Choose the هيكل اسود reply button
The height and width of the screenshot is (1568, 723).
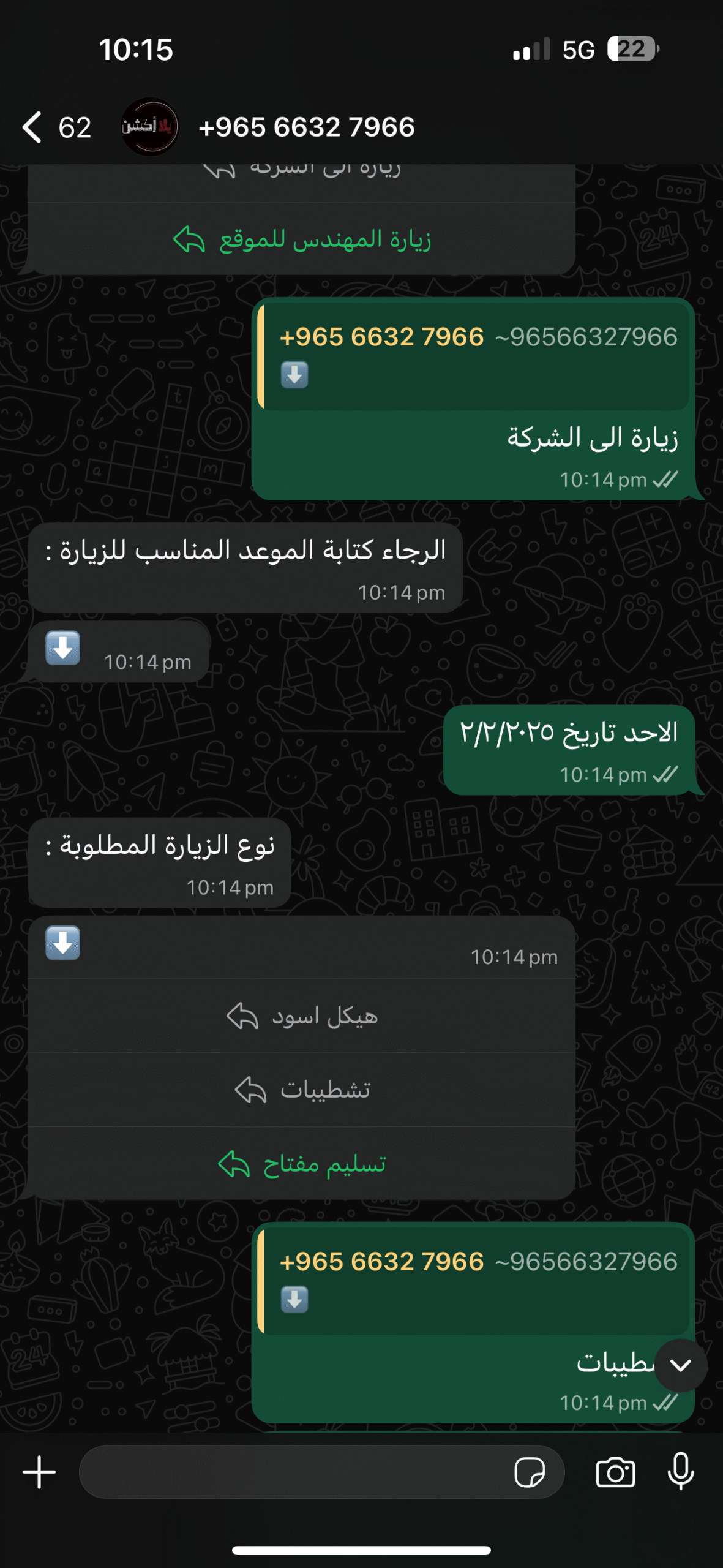302,1016
